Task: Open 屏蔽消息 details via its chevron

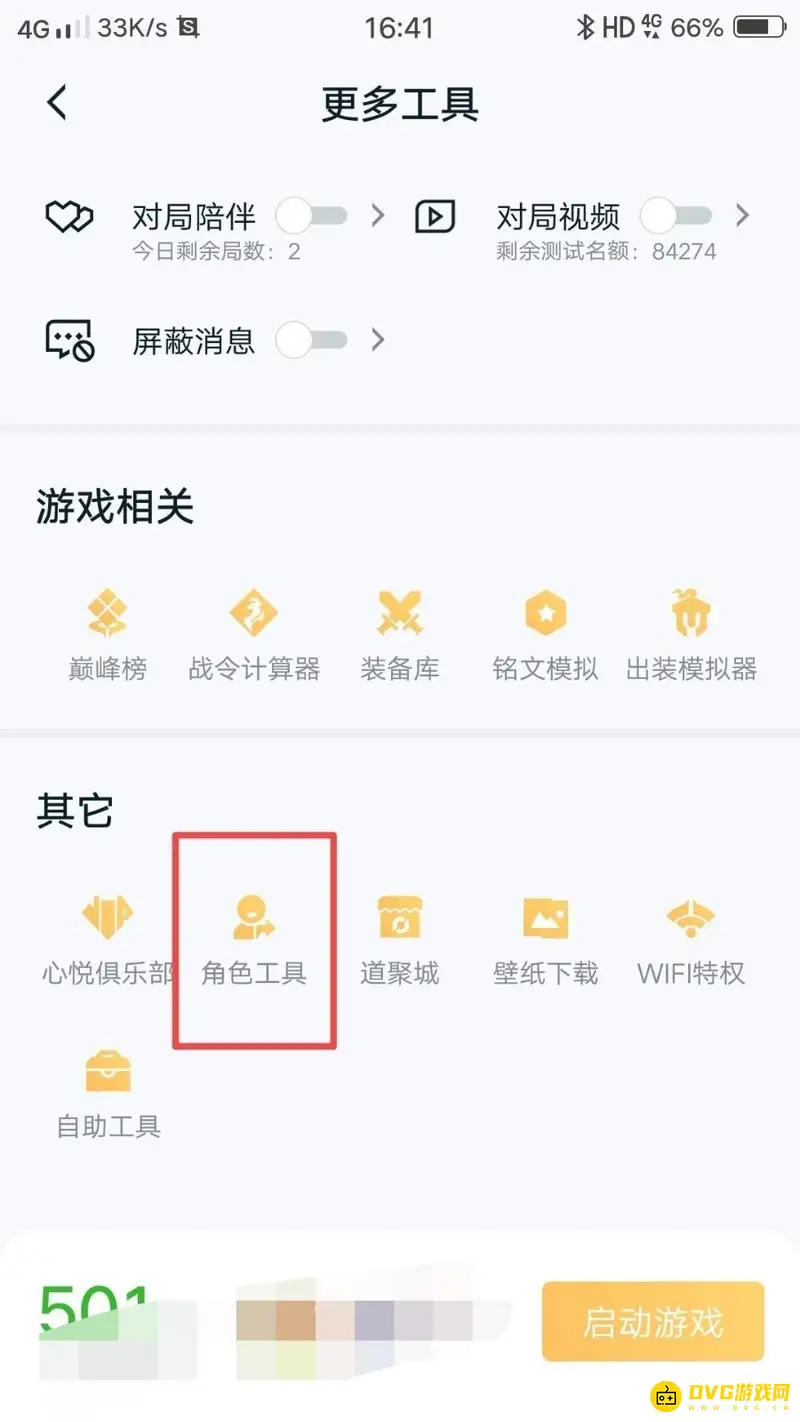Action: click(x=378, y=341)
